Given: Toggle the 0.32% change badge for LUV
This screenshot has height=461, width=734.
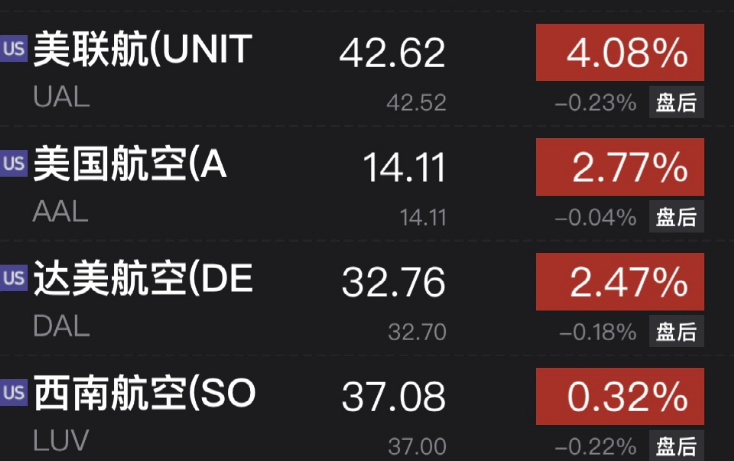Looking at the screenshot, I should (620, 398).
